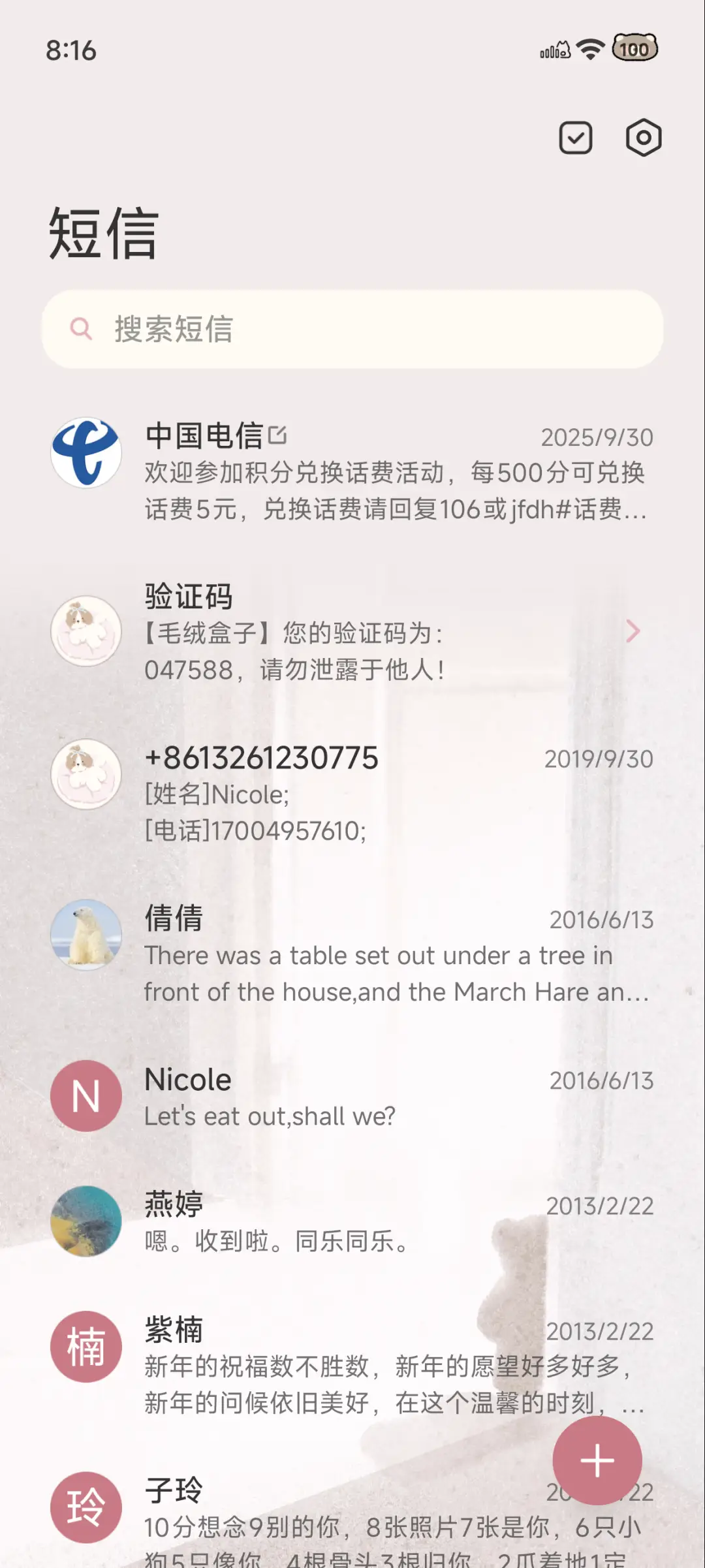Viewport: 705px width, 1568px height.
Task: Open batch-select mode via checkmark icon
Action: (x=575, y=137)
